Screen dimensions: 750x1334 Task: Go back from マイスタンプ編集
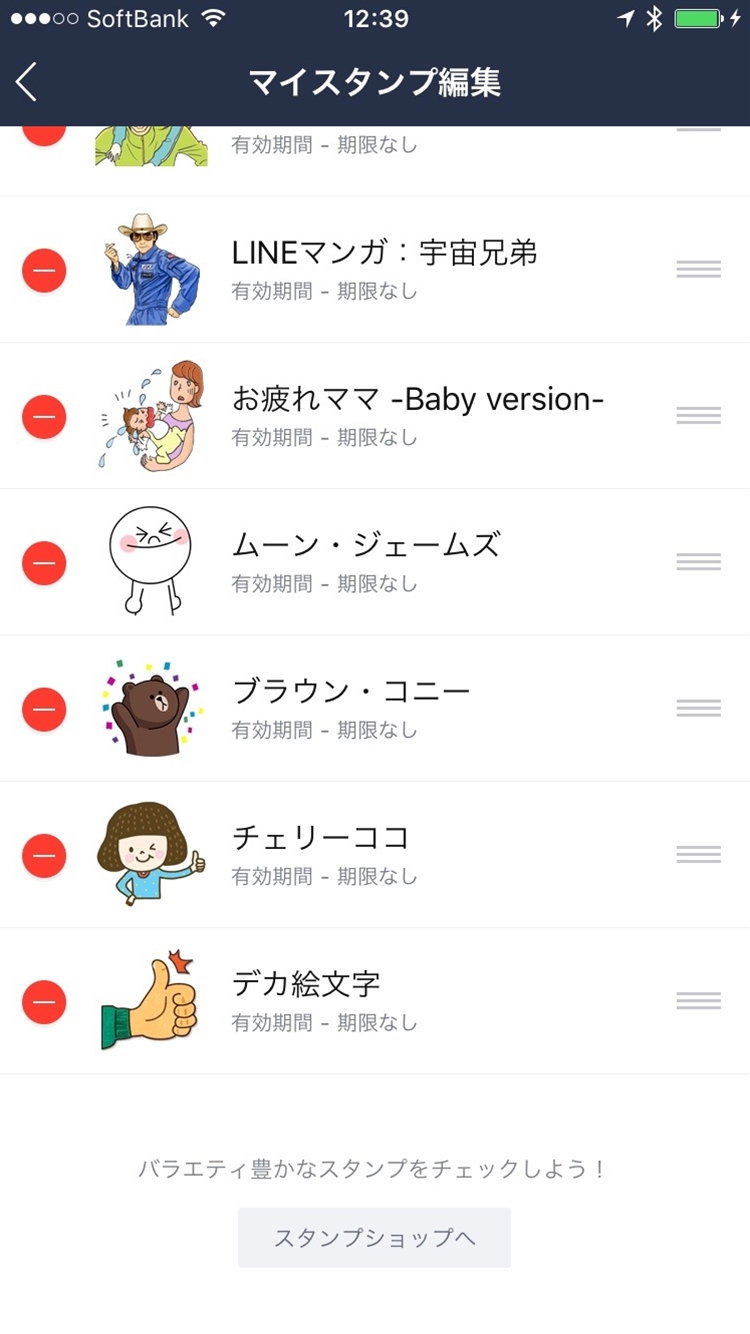click(27, 82)
